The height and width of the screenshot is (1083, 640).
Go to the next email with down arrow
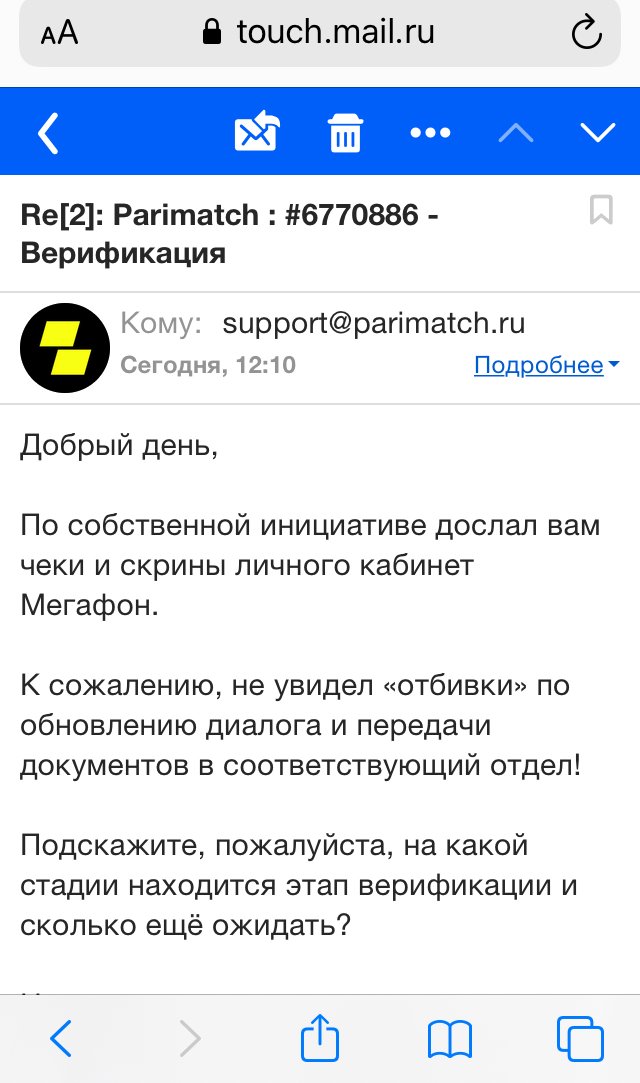coord(598,133)
